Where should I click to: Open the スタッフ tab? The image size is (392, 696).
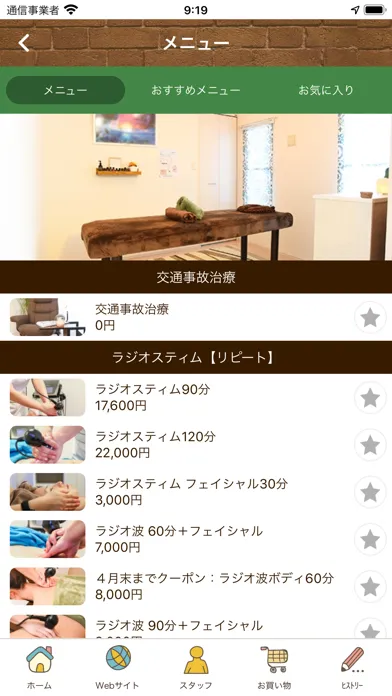point(196,668)
